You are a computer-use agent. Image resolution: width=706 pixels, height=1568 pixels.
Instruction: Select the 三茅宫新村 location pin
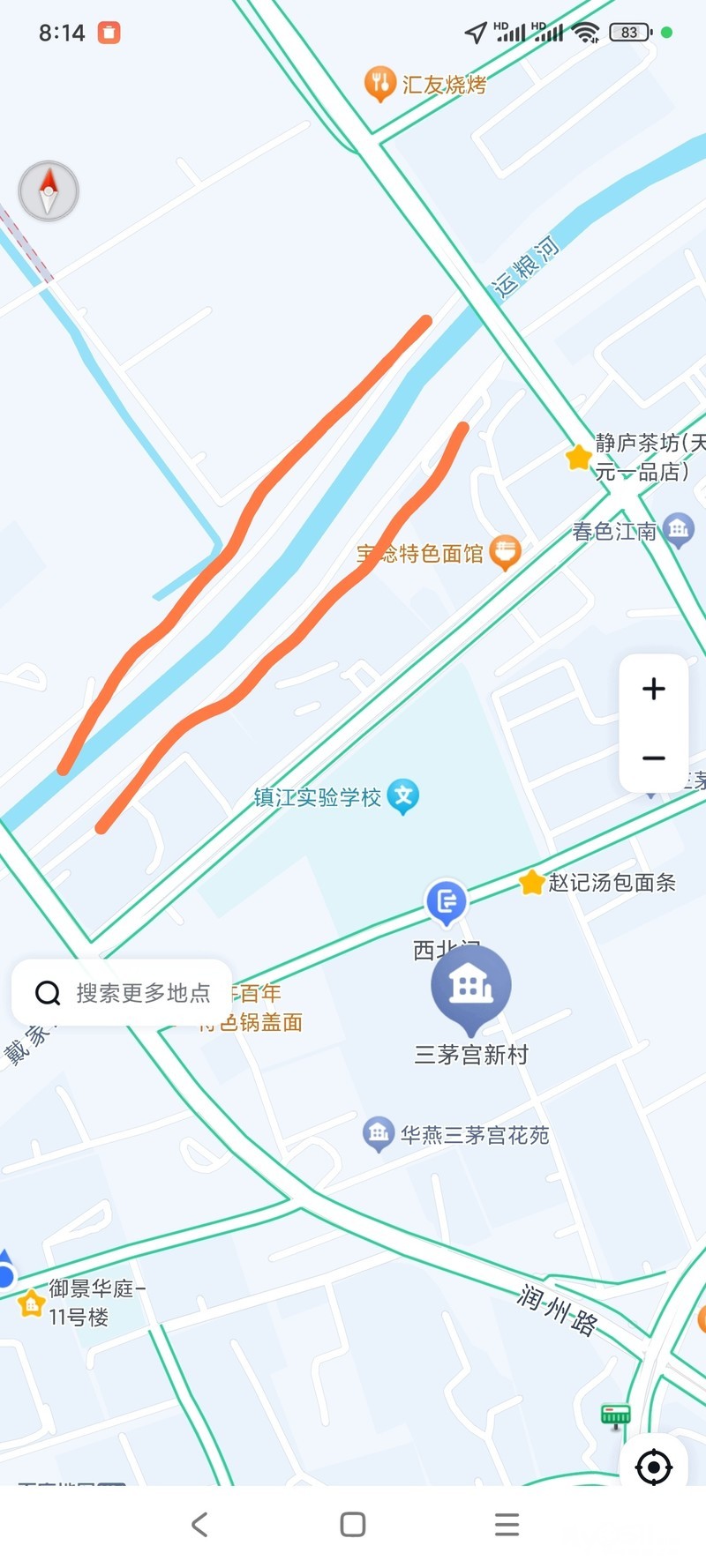point(470,987)
